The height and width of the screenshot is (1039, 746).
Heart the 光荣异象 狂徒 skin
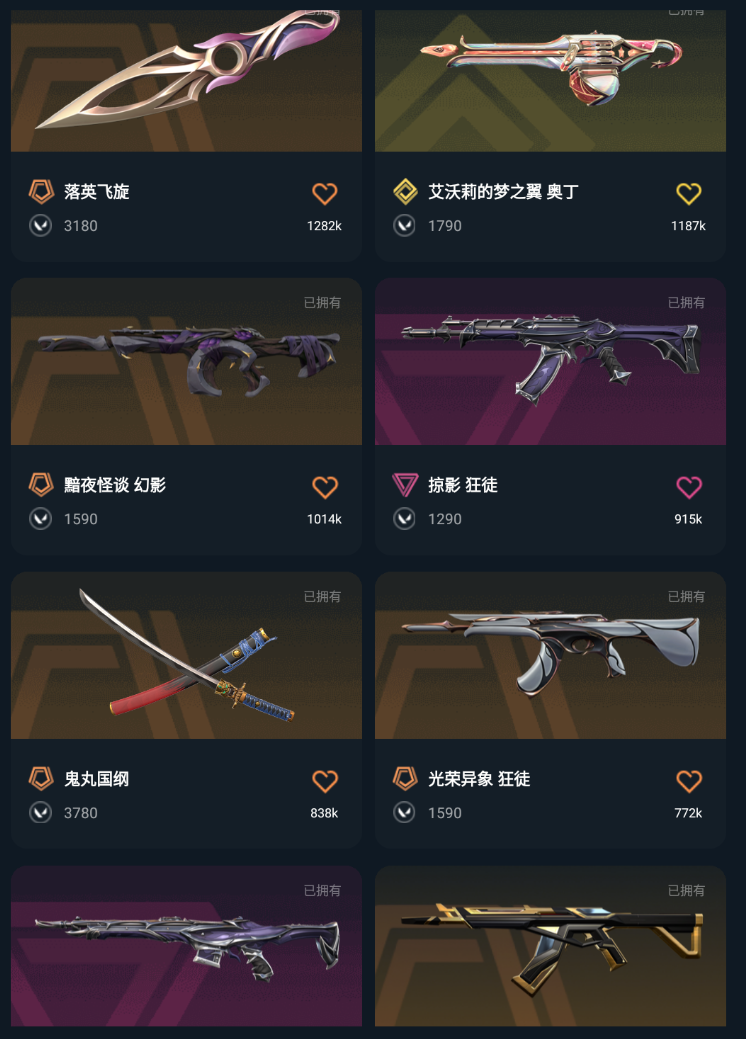[689, 781]
